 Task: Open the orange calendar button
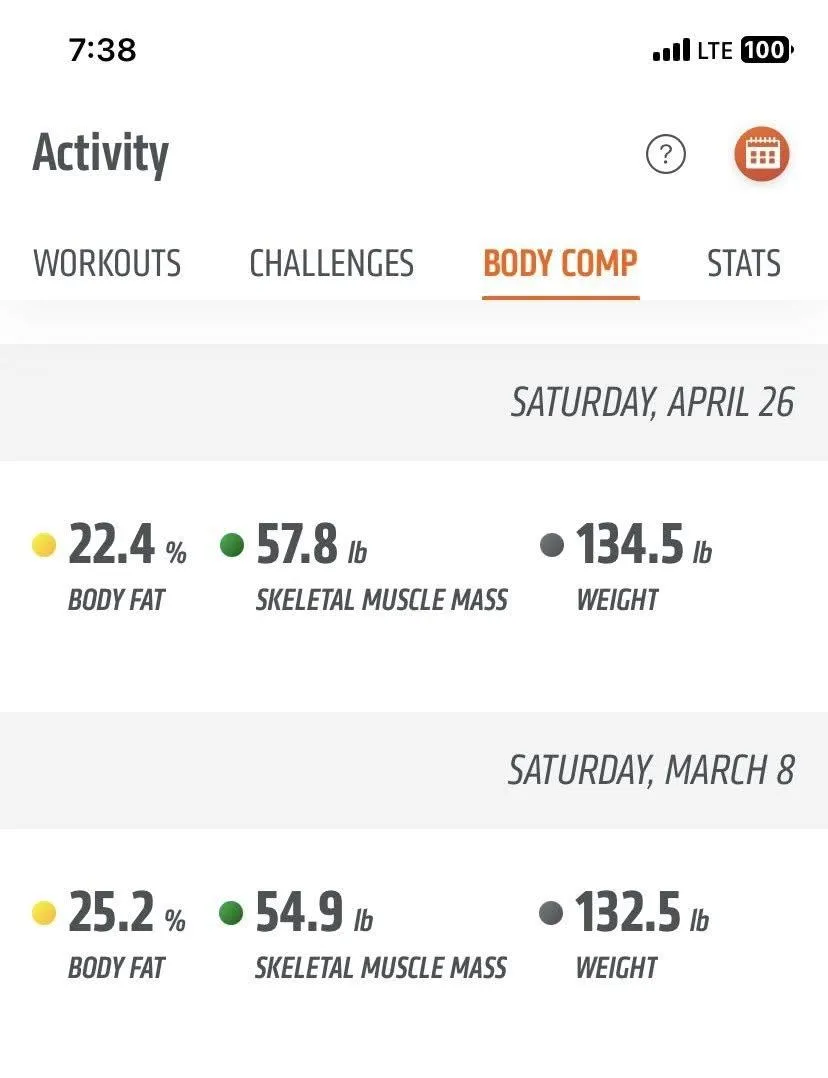pos(762,155)
